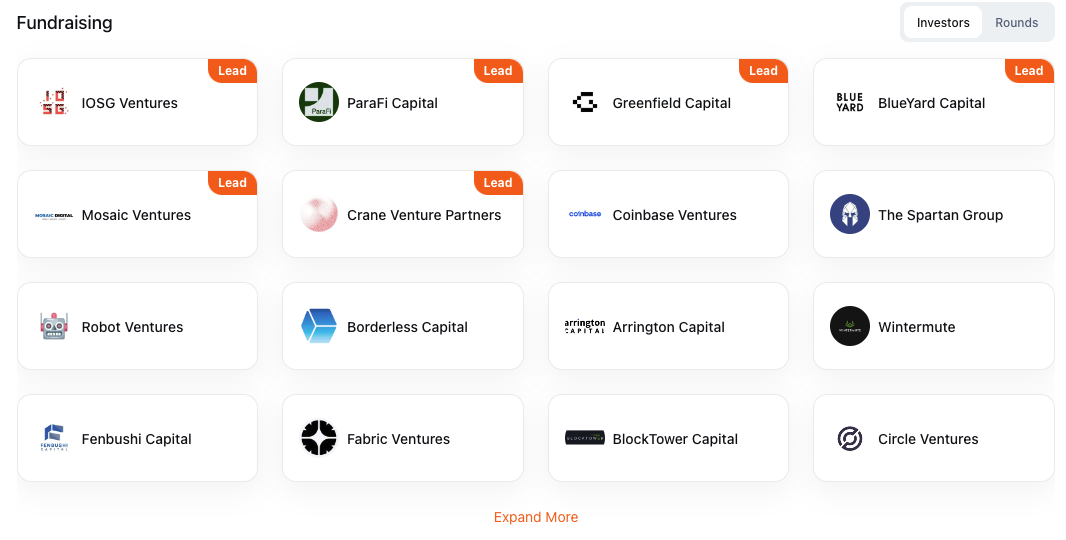
Task: Select the Investors tab
Action: tap(943, 22)
